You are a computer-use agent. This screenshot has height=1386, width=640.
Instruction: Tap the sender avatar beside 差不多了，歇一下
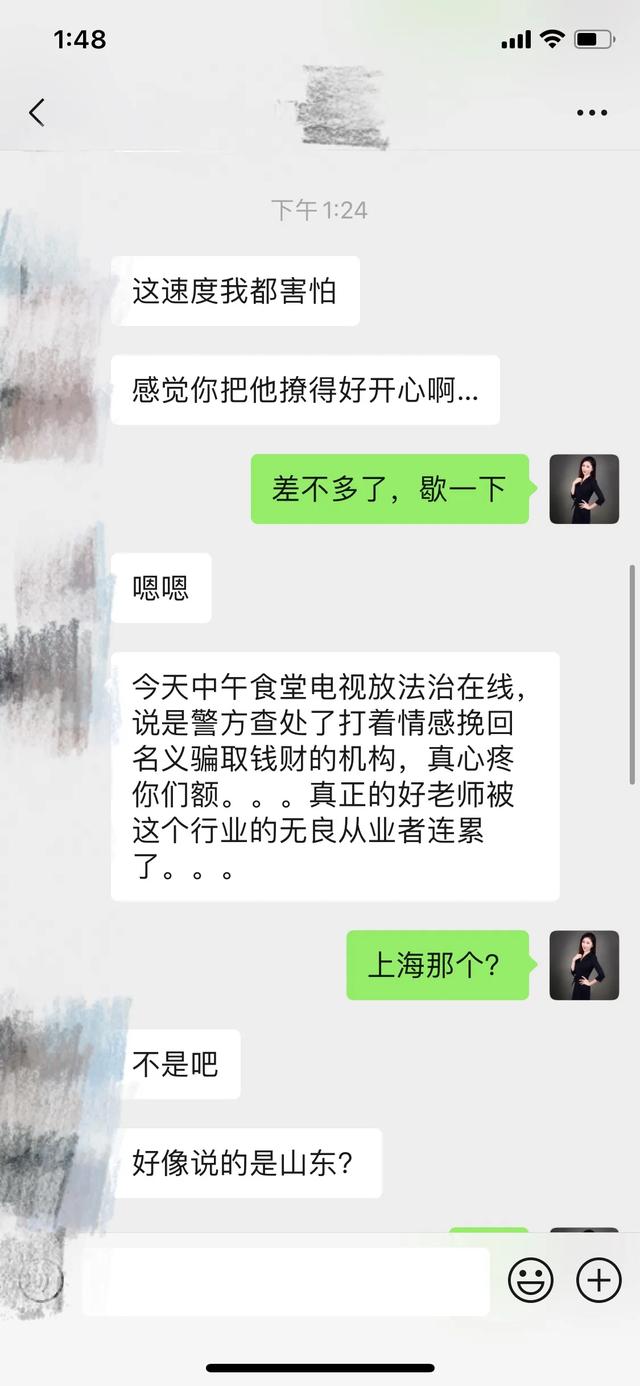[584, 489]
